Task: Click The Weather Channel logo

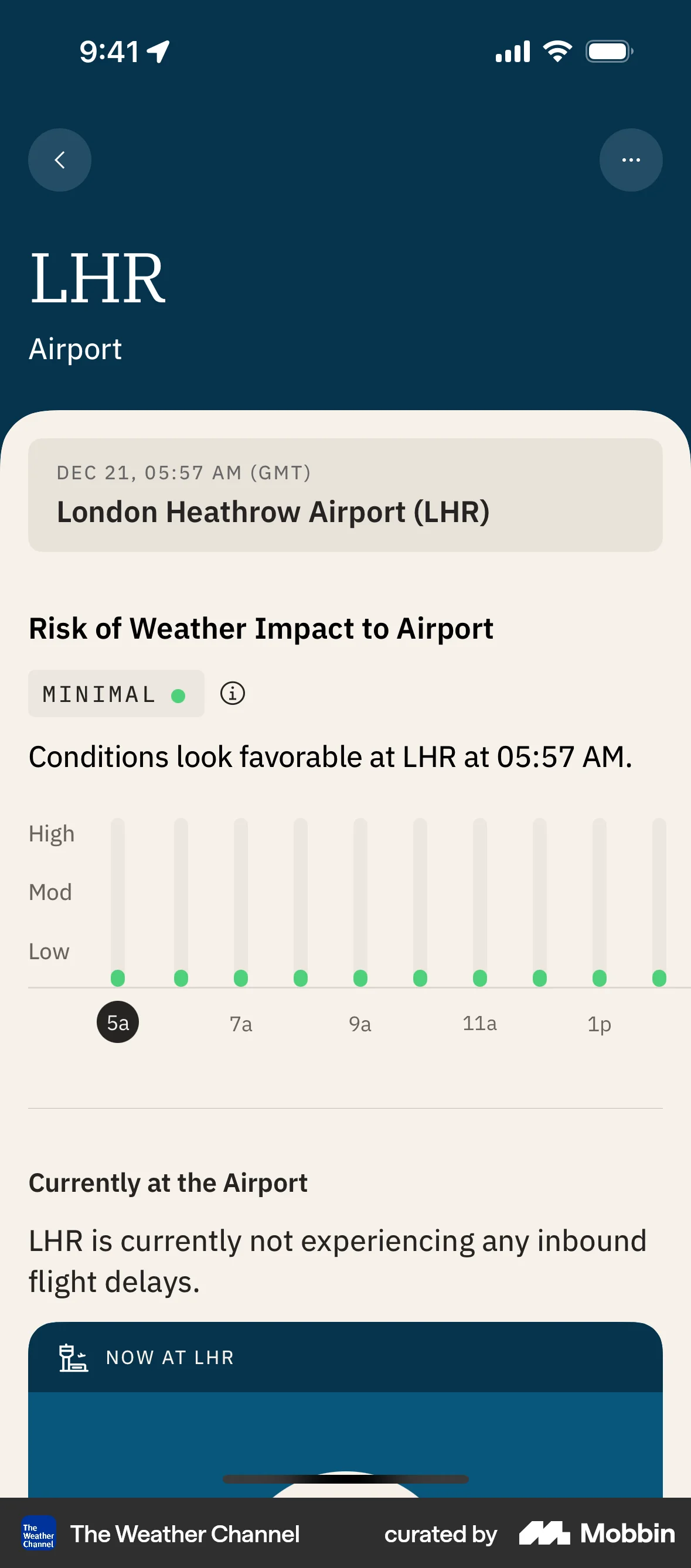Action: pos(38,1533)
